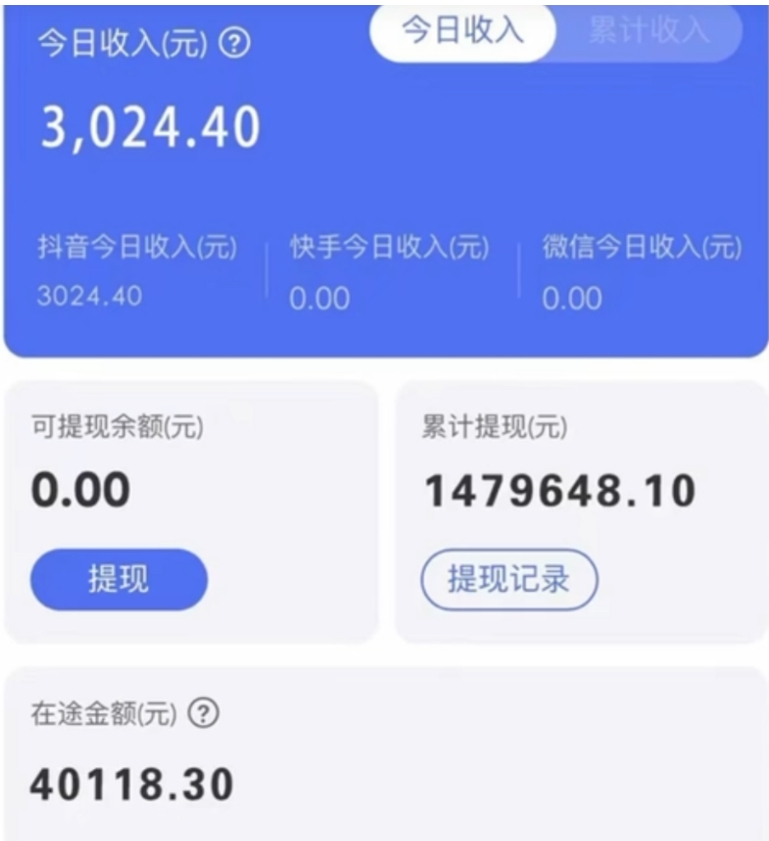Open the help icon beside 今日收入(元)
The image size is (769, 841).
coord(234,43)
